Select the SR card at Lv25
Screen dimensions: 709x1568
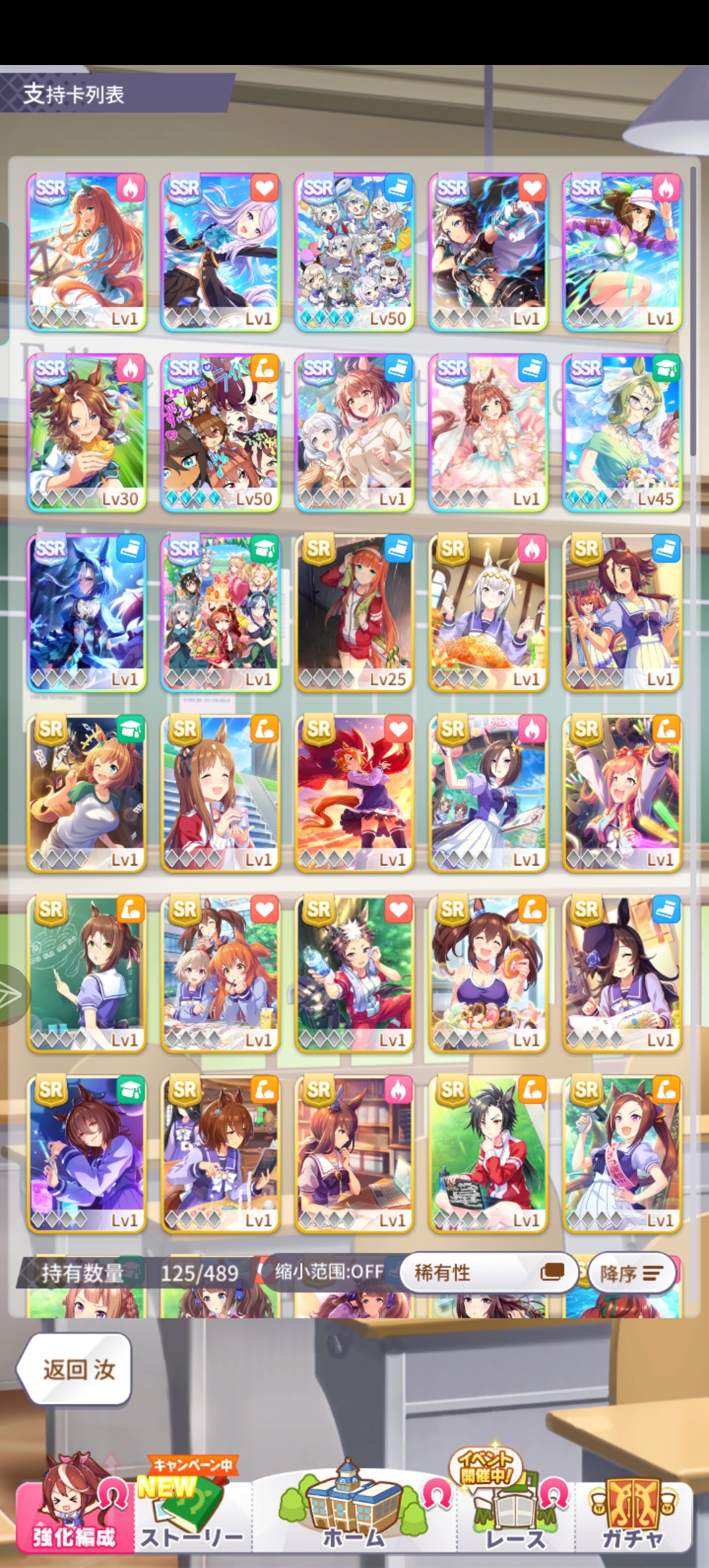pyautogui.click(x=354, y=613)
